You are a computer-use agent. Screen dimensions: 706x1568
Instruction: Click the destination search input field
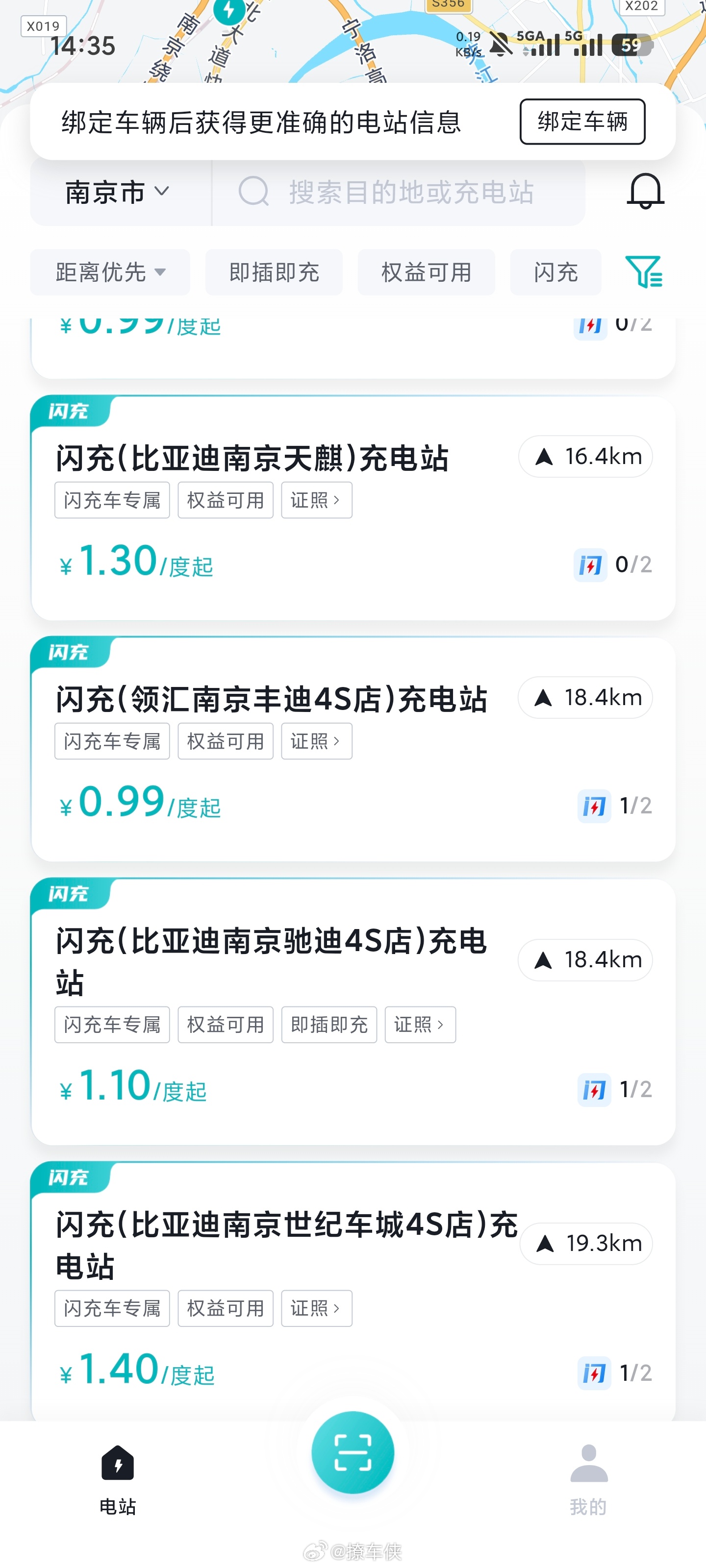click(x=408, y=193)
